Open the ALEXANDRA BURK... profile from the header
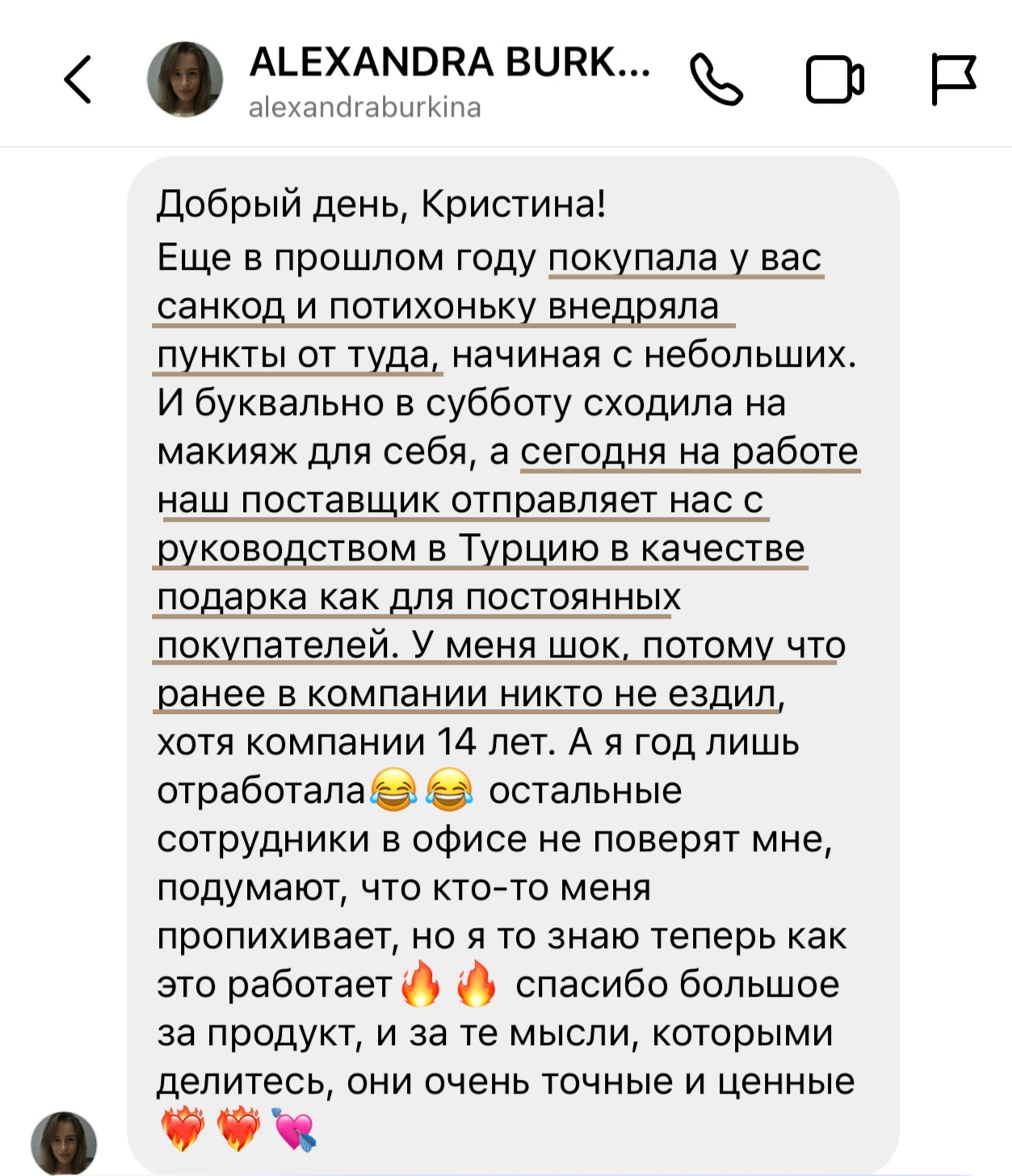Image resolution: width=1012 pixels, height=1176 pixels. pyautogui.click(x=448, y=63)
